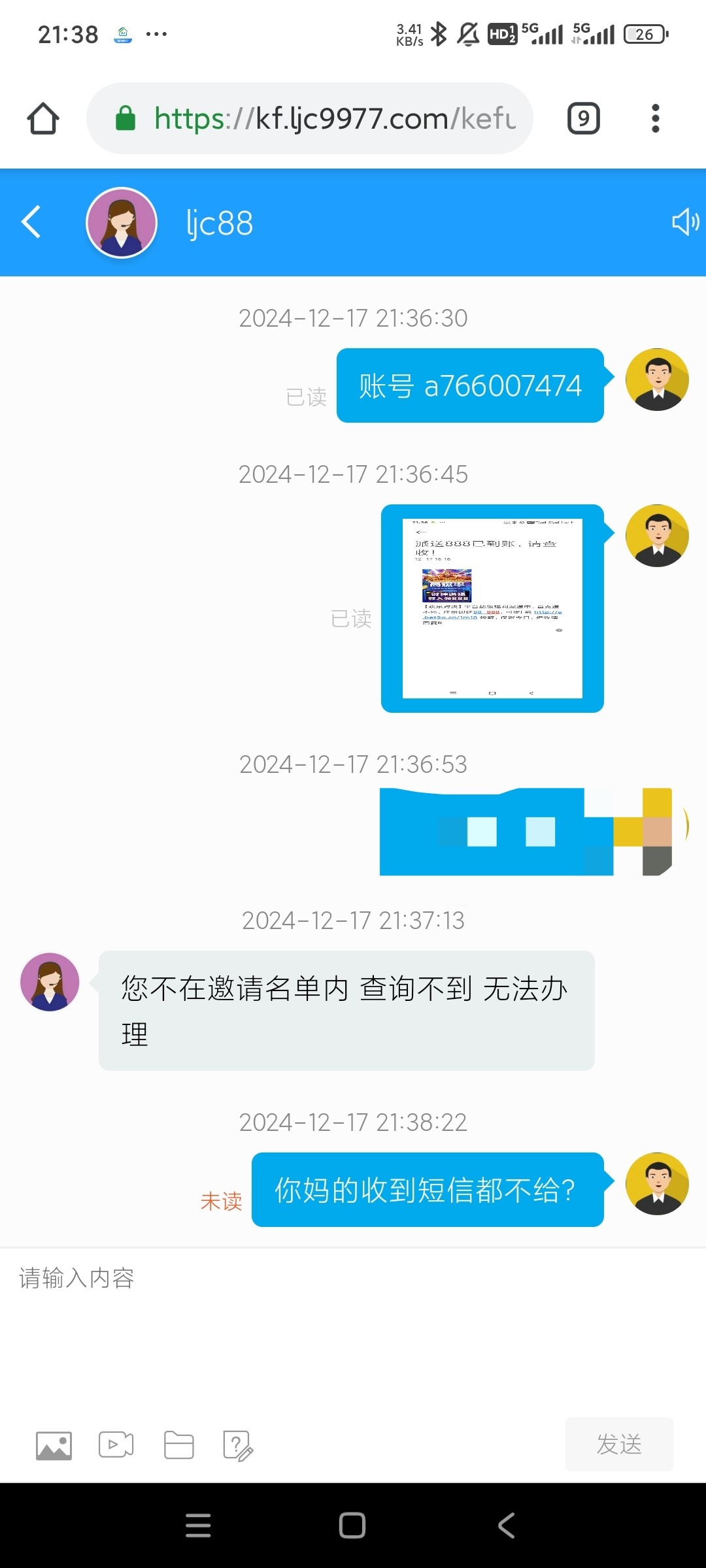This screenshot has height=1568, width=706.
Task: Open the browser tab switcher
Action: click(x=583, y=119)
